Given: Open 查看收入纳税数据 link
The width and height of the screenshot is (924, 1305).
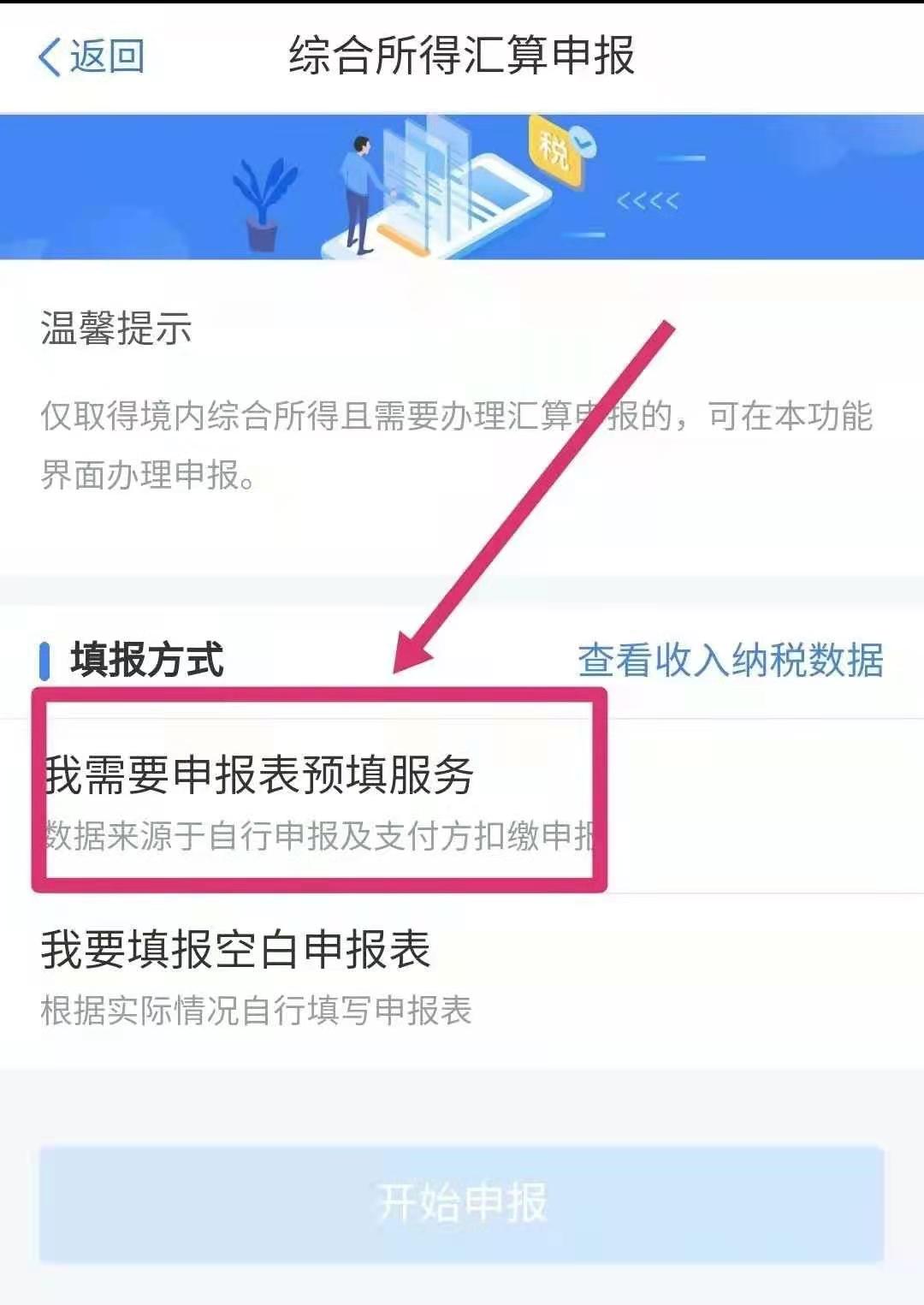Looking at the screenshot, I should pyautogui.click(x=730, y=661).
